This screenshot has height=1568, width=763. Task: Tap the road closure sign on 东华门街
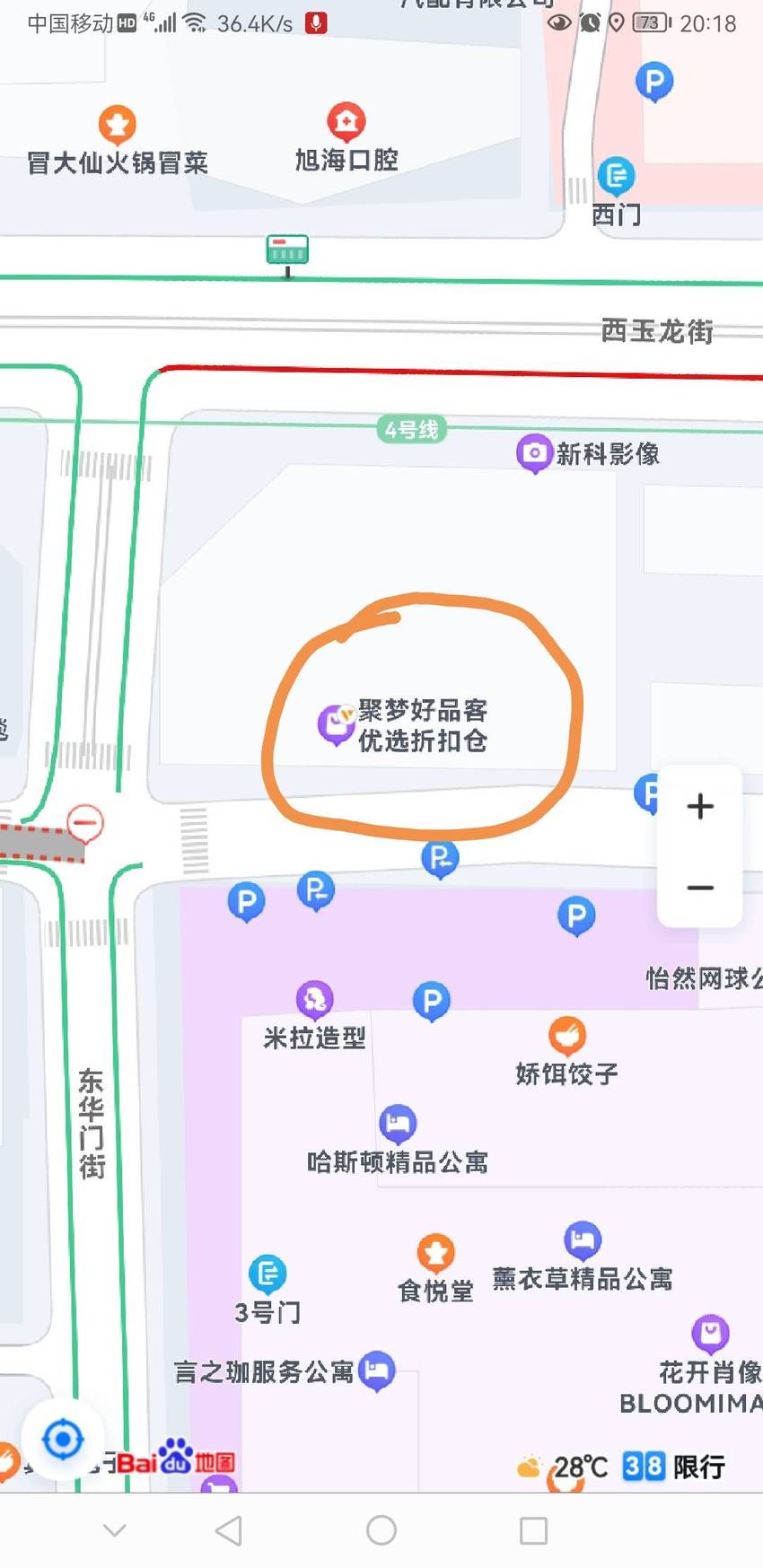85,822
